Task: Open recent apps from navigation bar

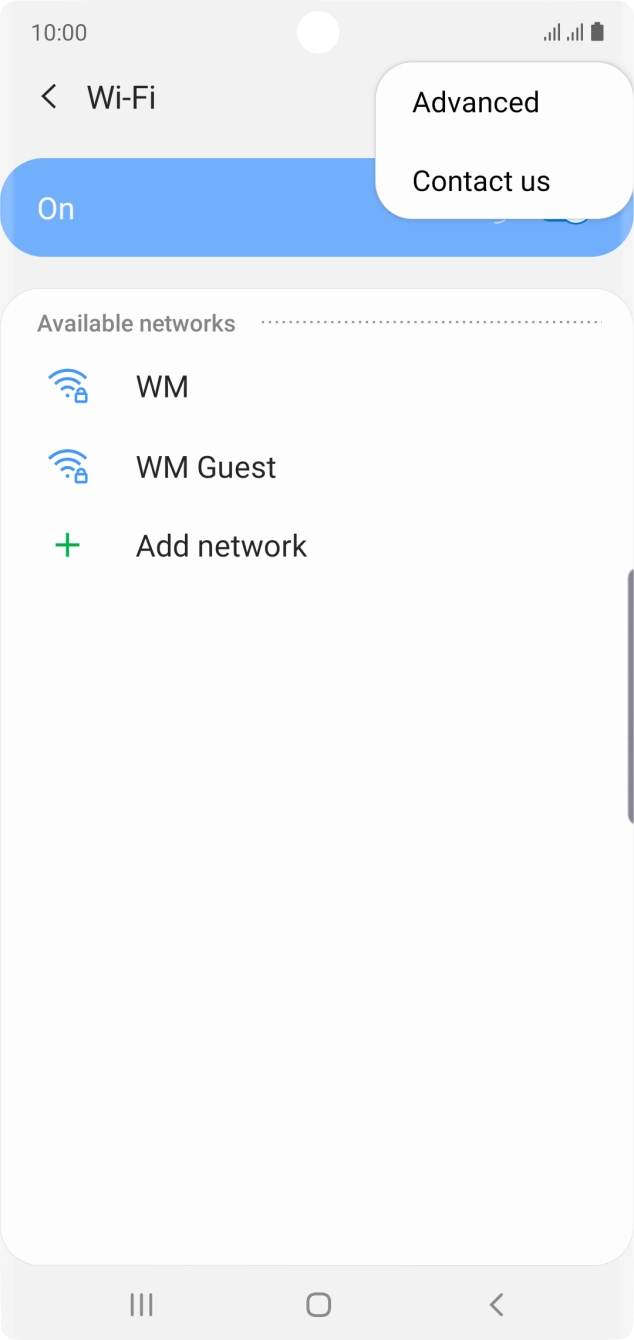Action: pyautogui.click(x=141, y=1304)
